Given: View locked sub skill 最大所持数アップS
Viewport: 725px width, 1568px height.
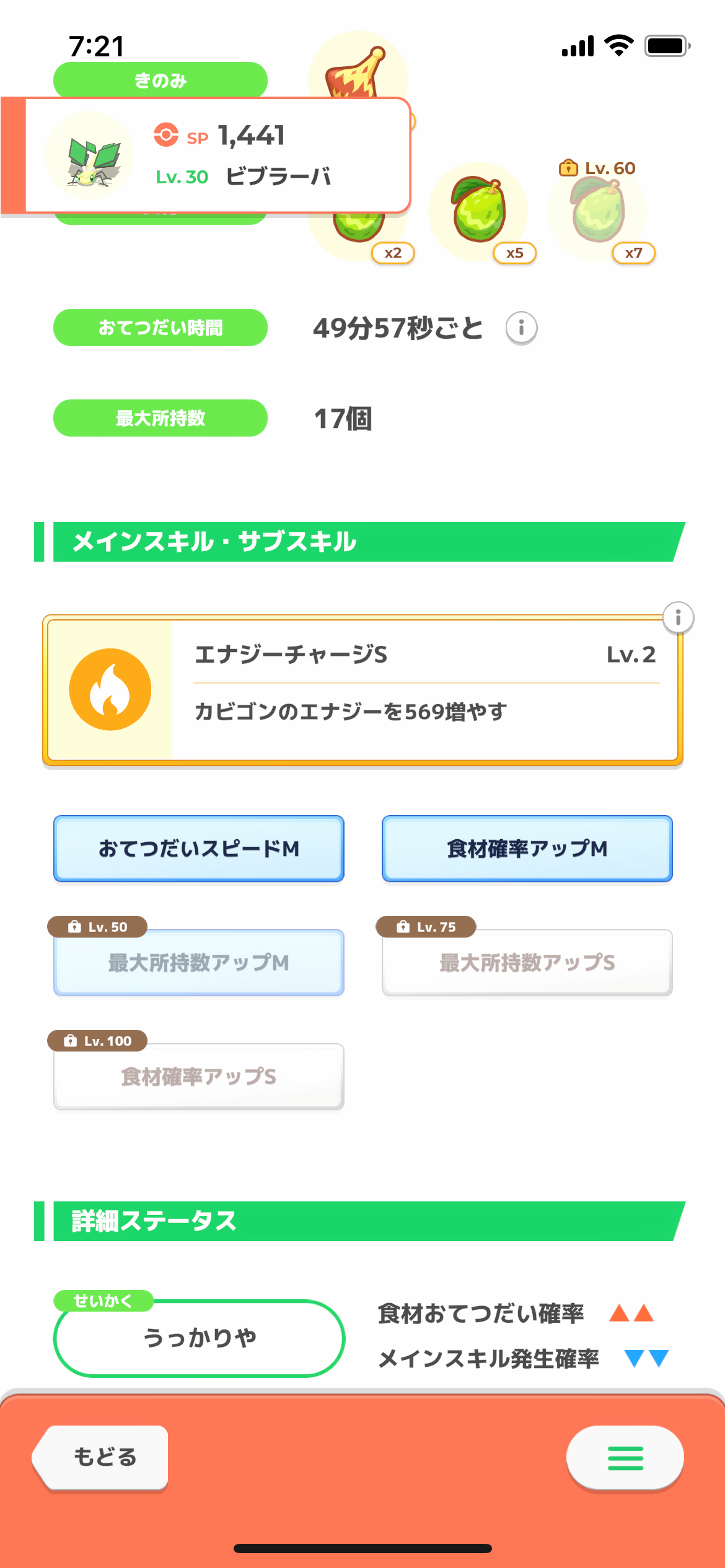Looking at the screenshot, I should pyautogui.click(x=527, y=962).
